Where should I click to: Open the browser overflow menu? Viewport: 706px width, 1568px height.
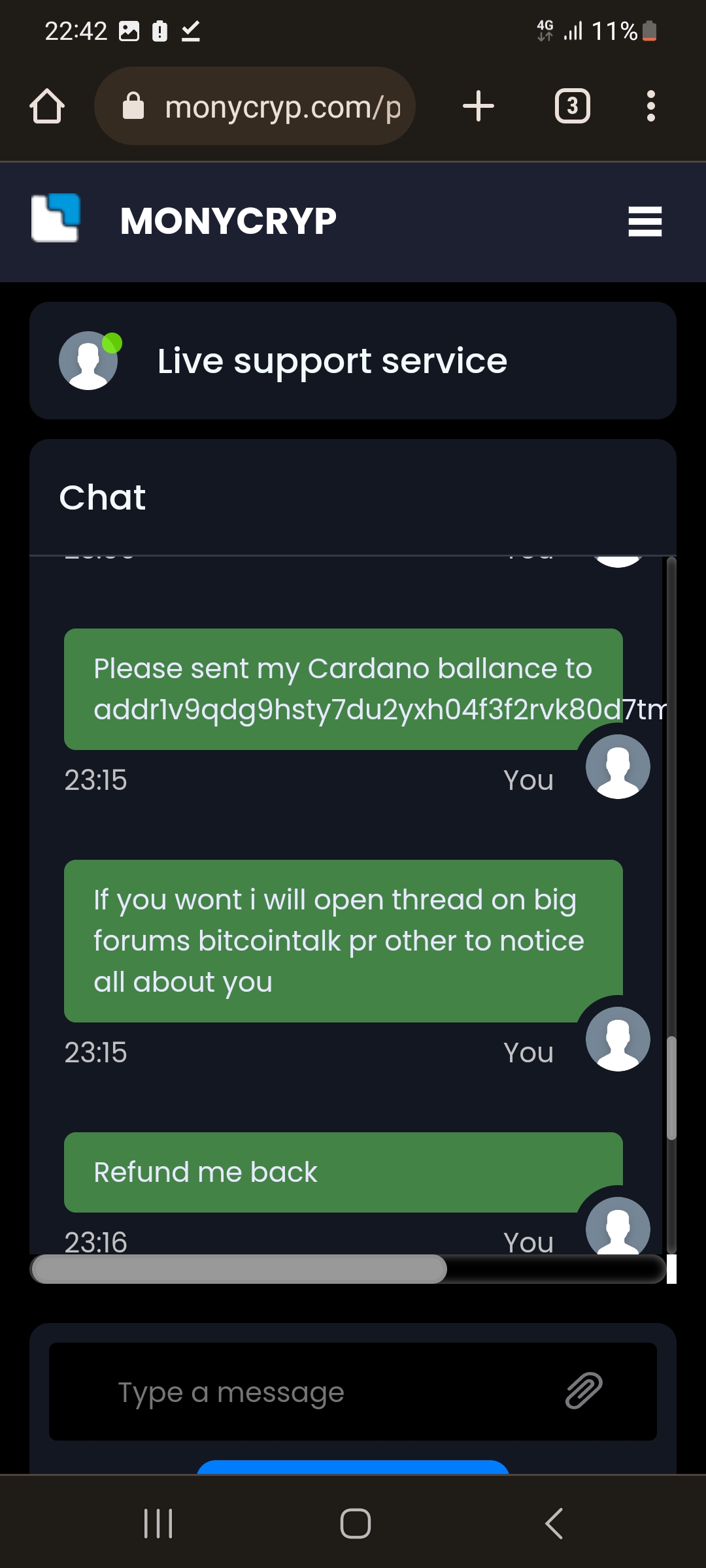pos(650,106)
